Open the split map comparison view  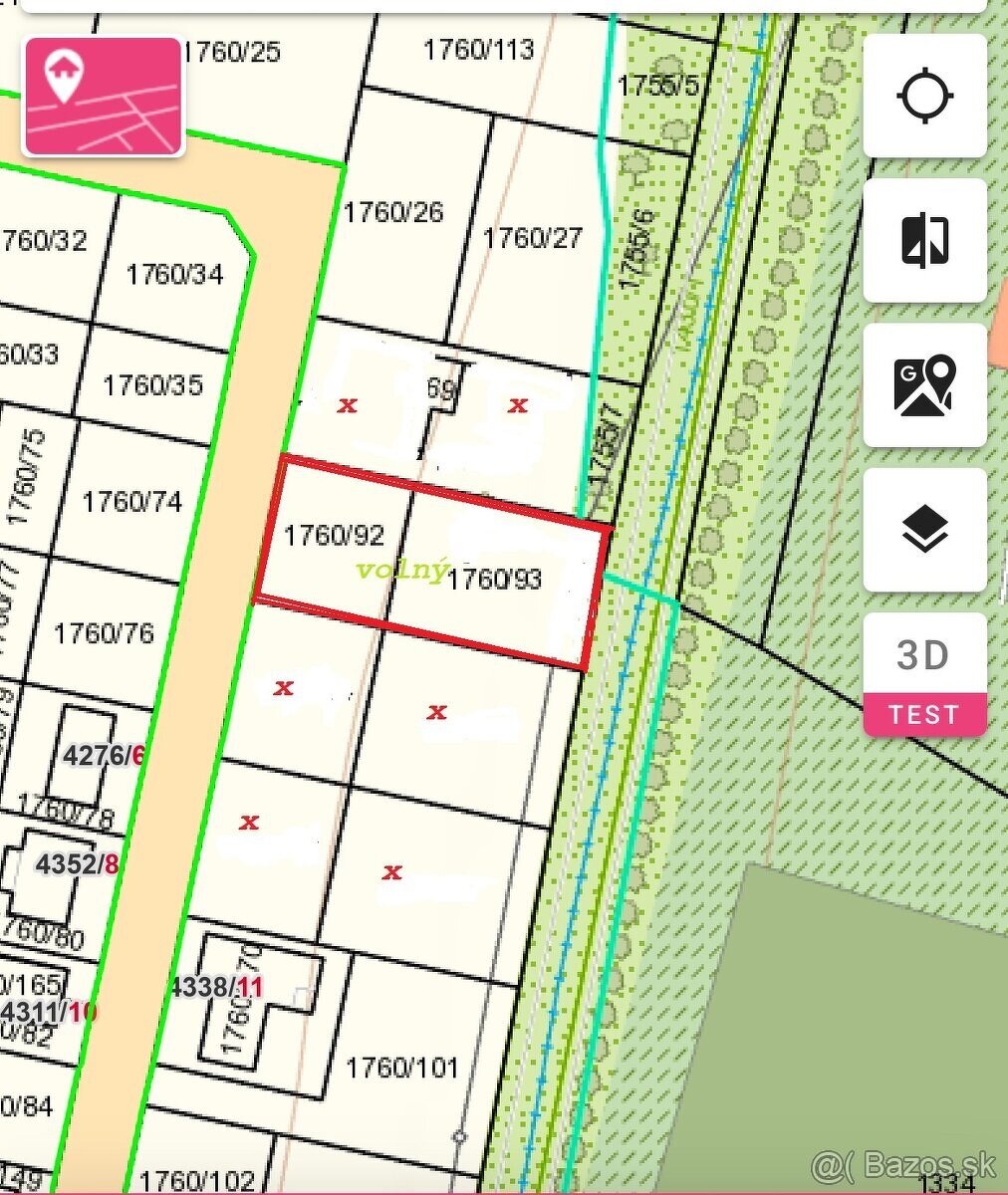point(924,241)
